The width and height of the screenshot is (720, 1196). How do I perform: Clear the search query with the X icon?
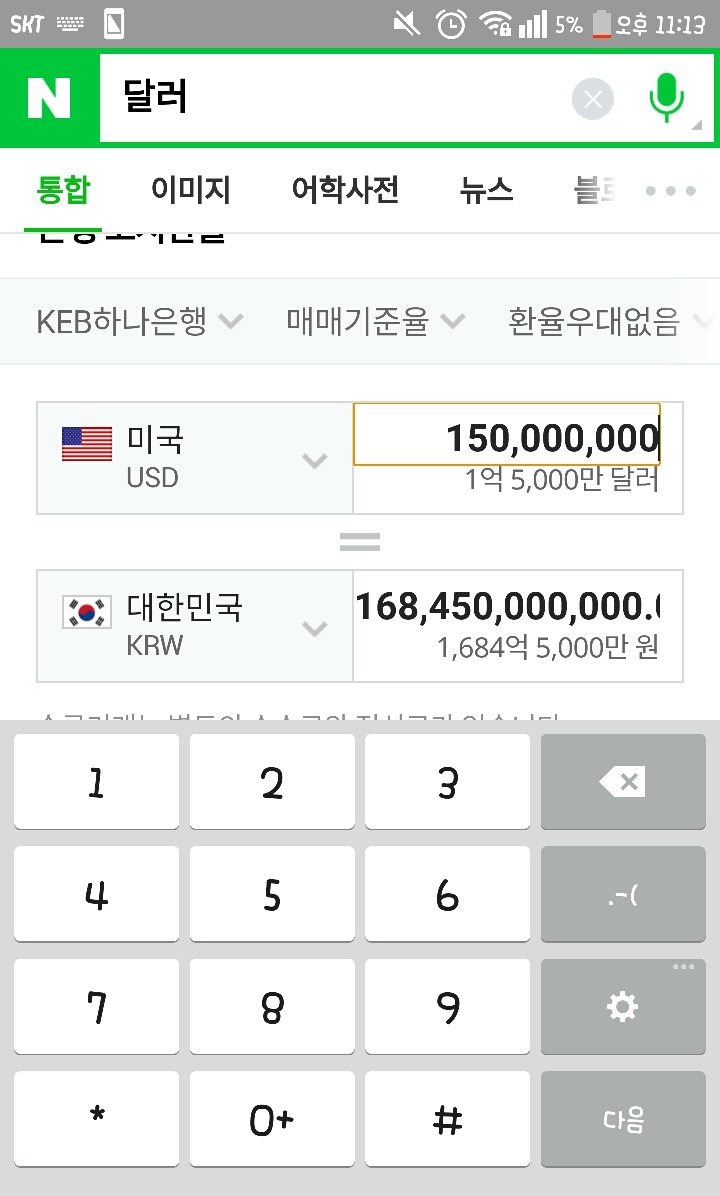point(593,98)
